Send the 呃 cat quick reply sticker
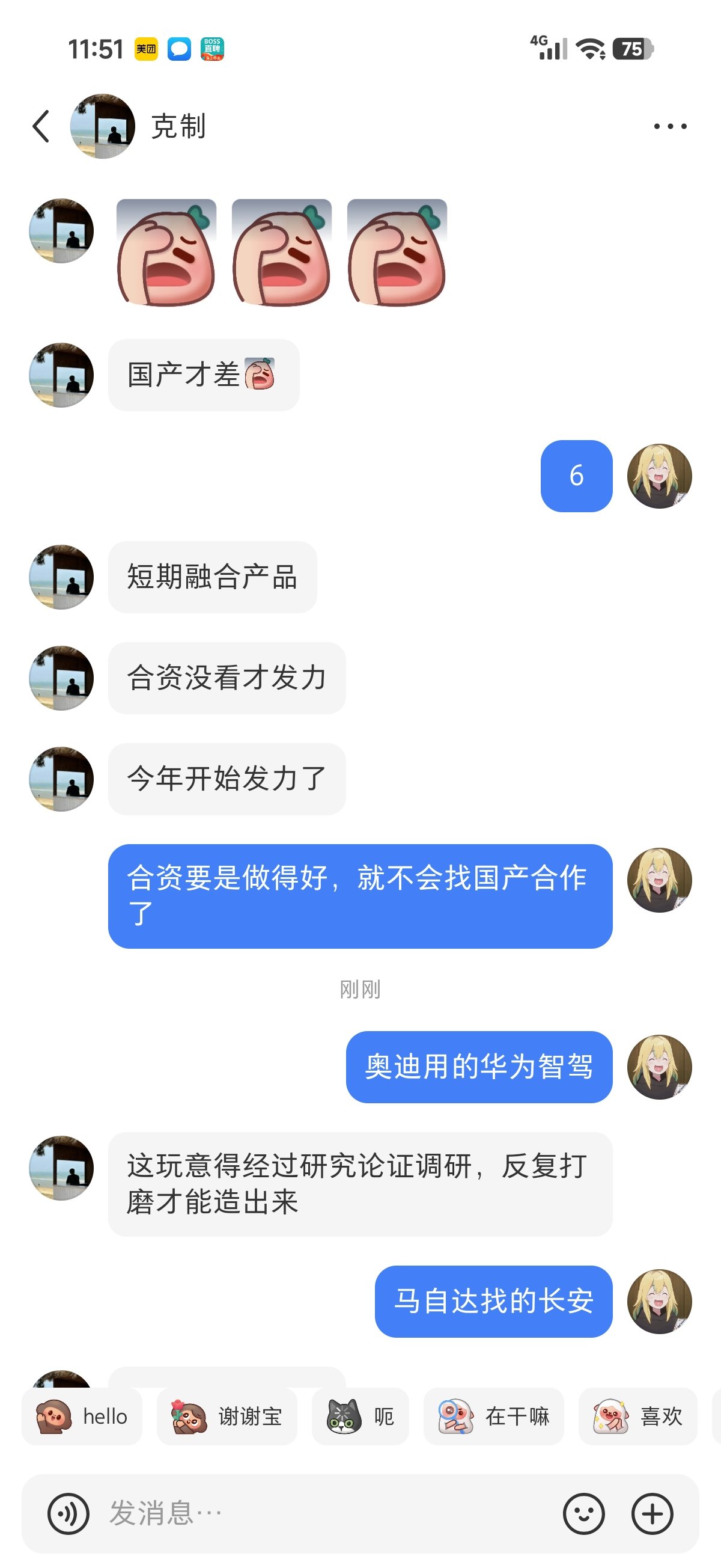 point(360,1418)
